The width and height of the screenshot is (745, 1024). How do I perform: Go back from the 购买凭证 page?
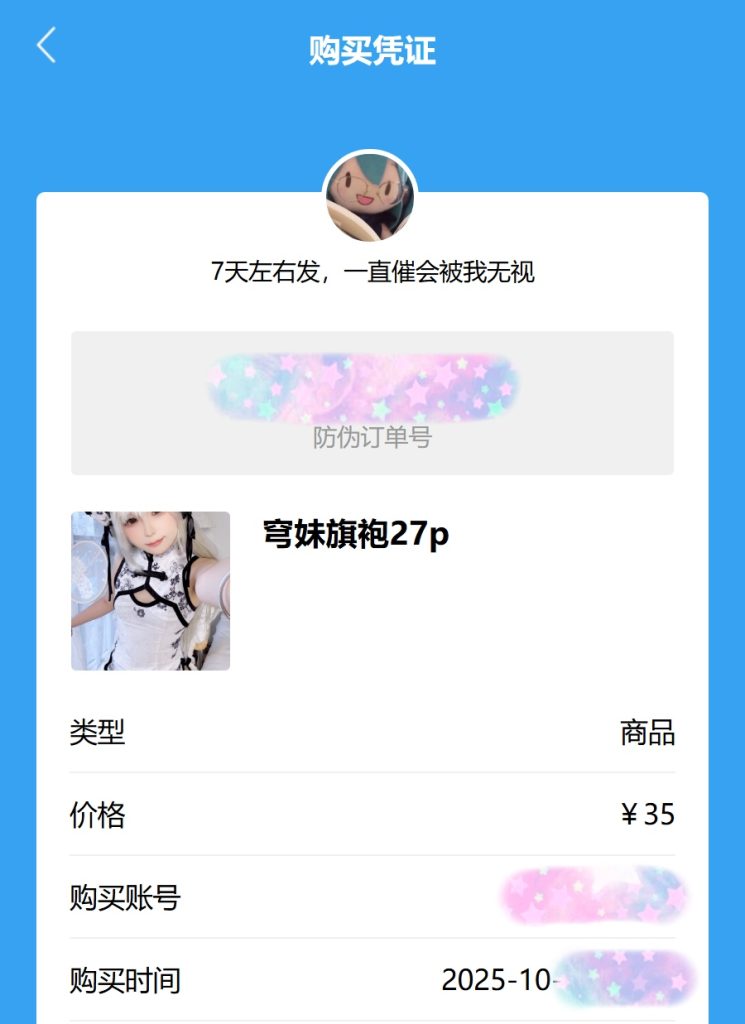pyautogui.click(x=46, y=46)
